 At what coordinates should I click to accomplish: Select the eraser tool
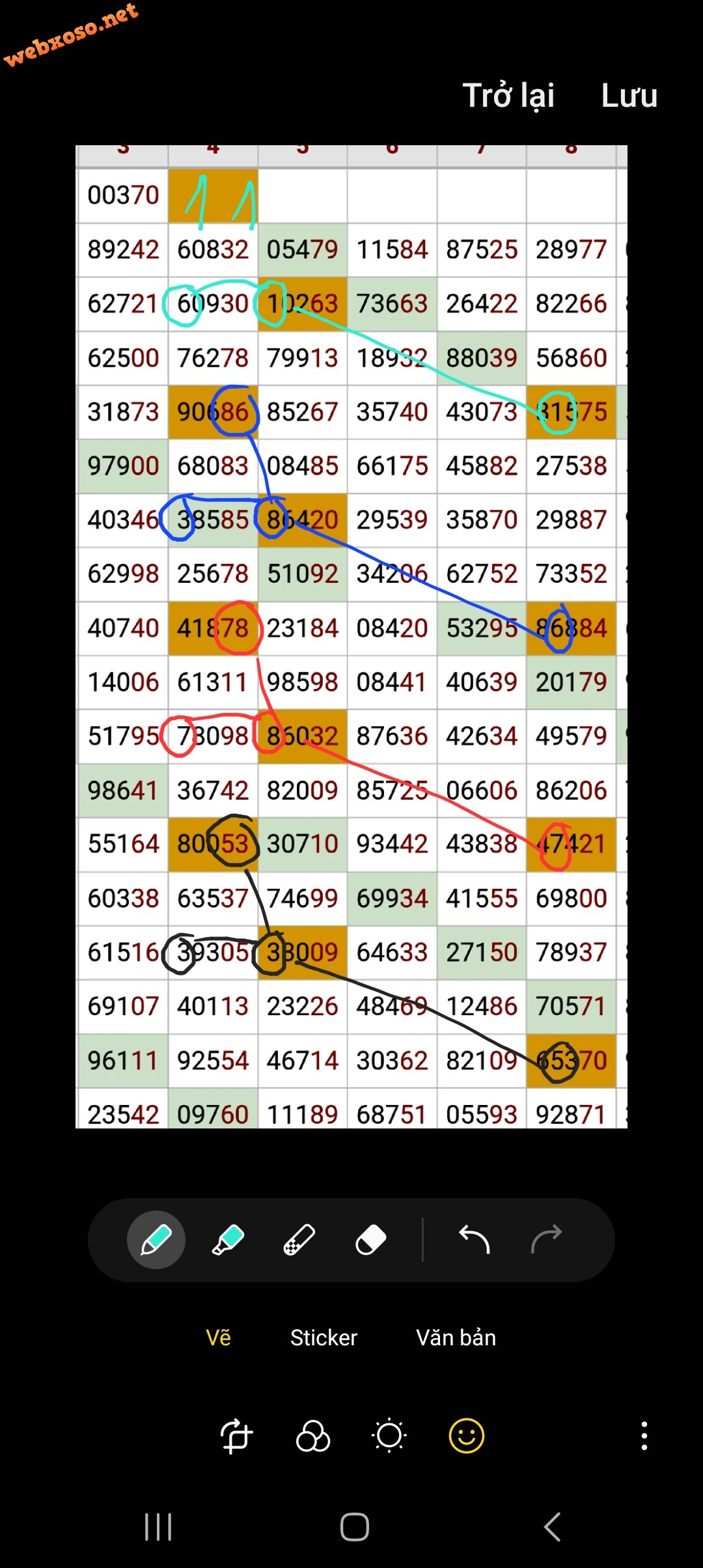(371, 1240)
